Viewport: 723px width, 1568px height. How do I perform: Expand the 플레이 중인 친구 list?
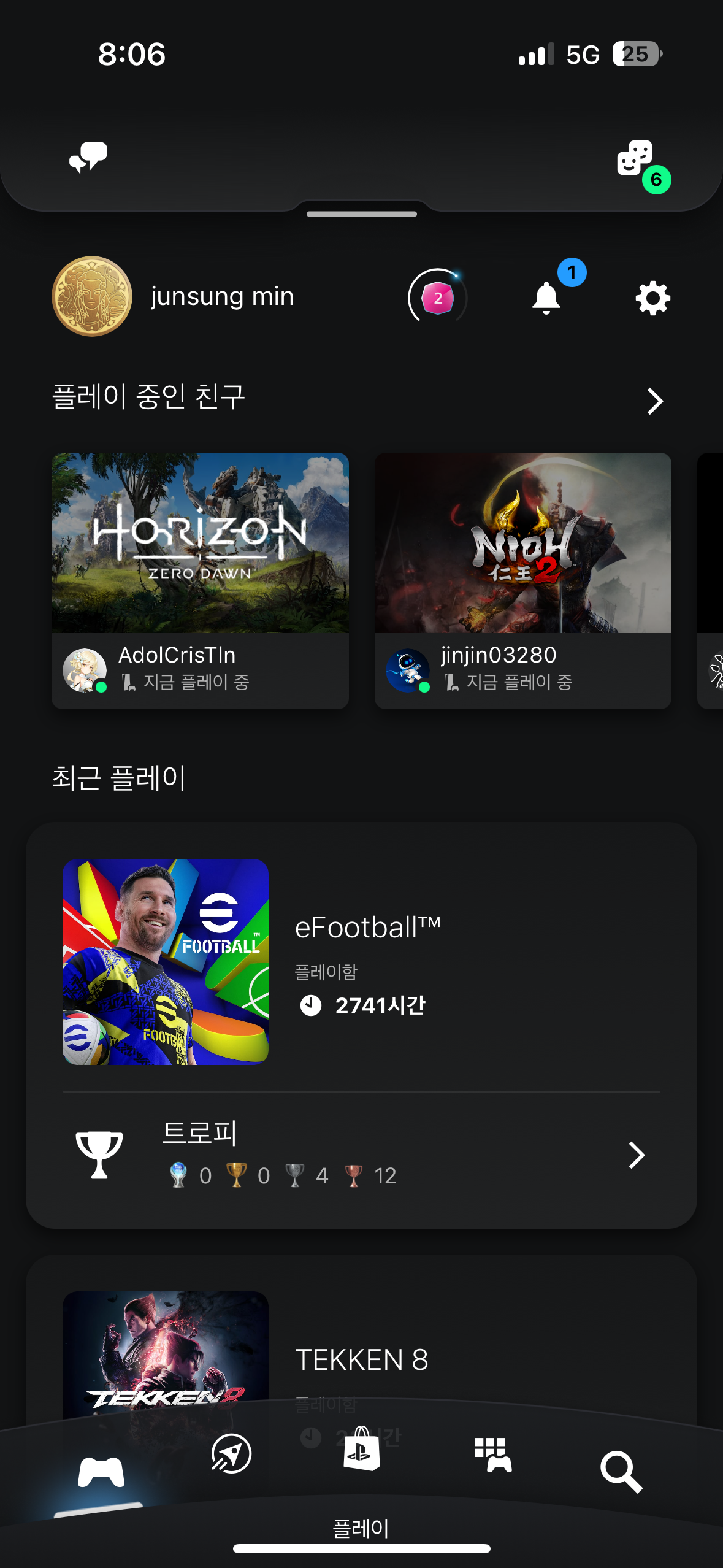[x=655, y=401]
